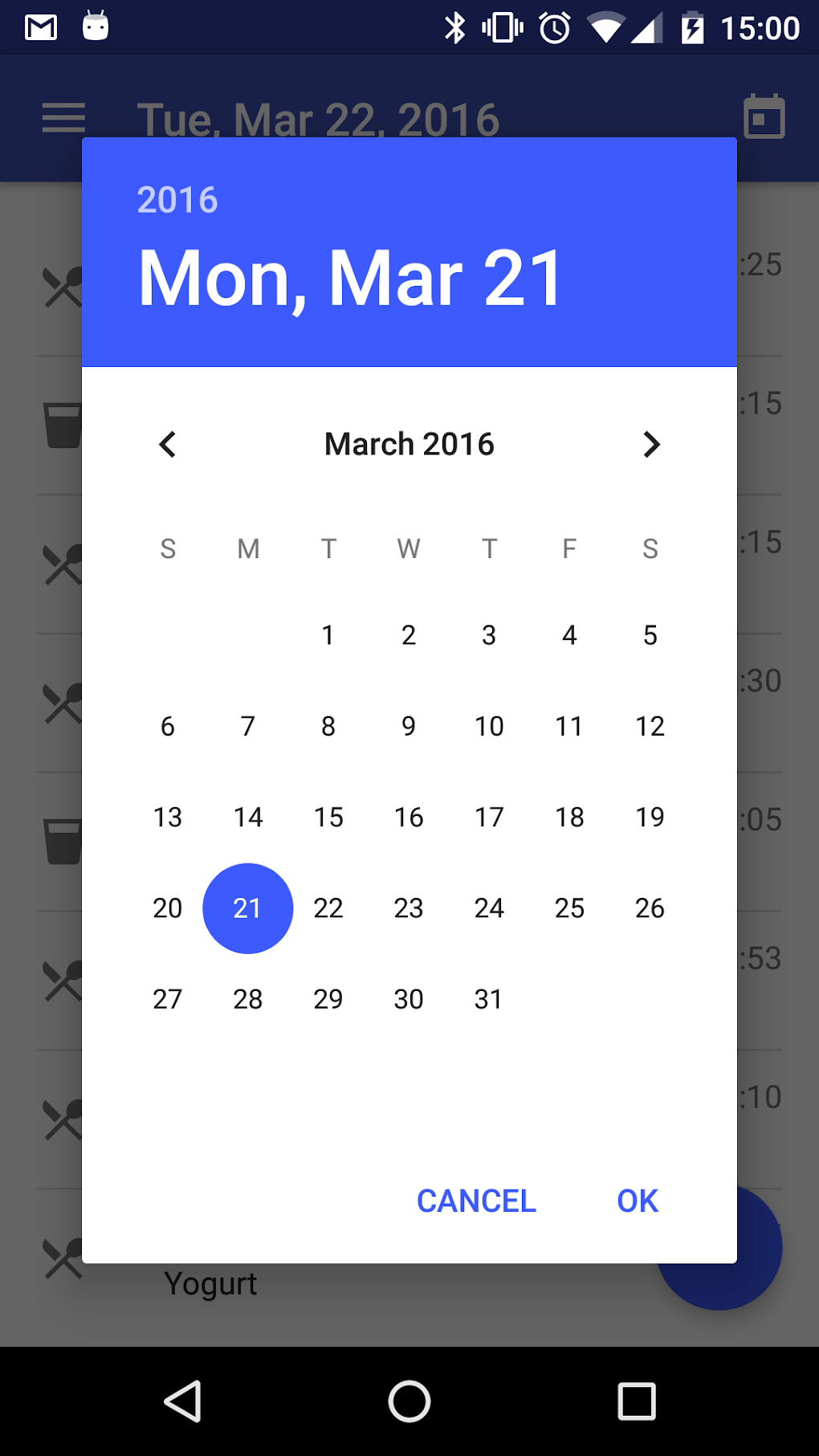
Task: Tap day 9 in the calendar
Action: (x=409, y=726)
